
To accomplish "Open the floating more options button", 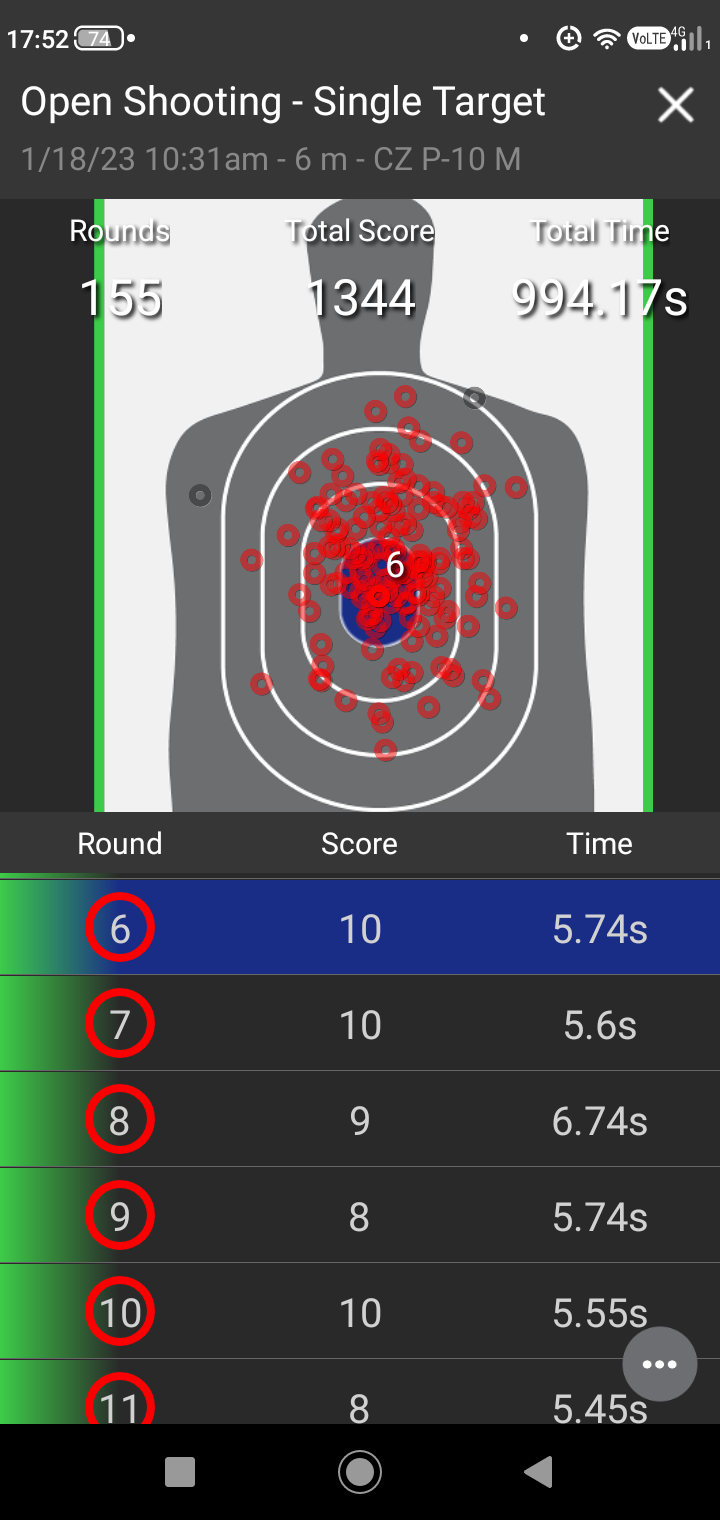I will click(x=660, y=1365).
